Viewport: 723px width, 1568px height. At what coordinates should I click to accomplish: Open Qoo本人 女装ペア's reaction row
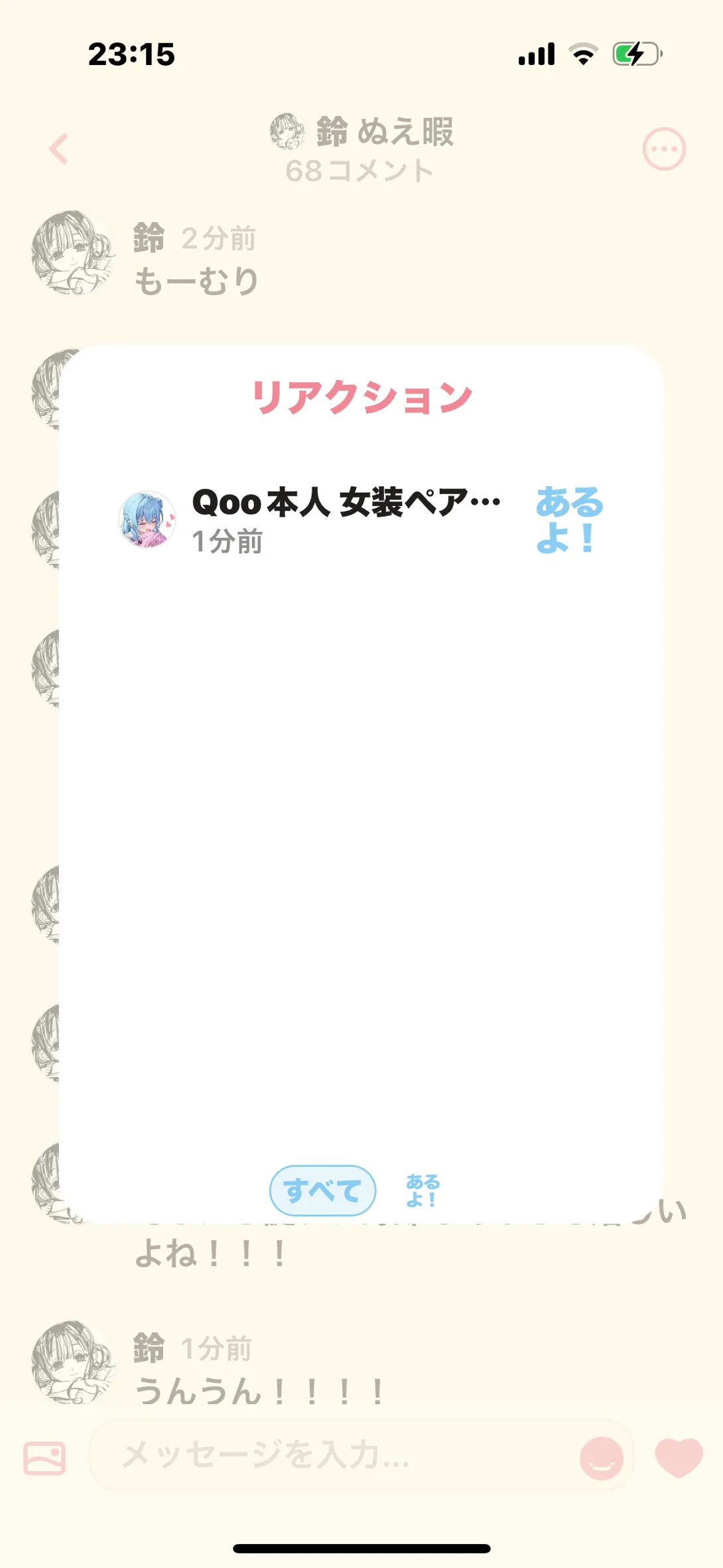pyautogui.click(x=361, y=521)
